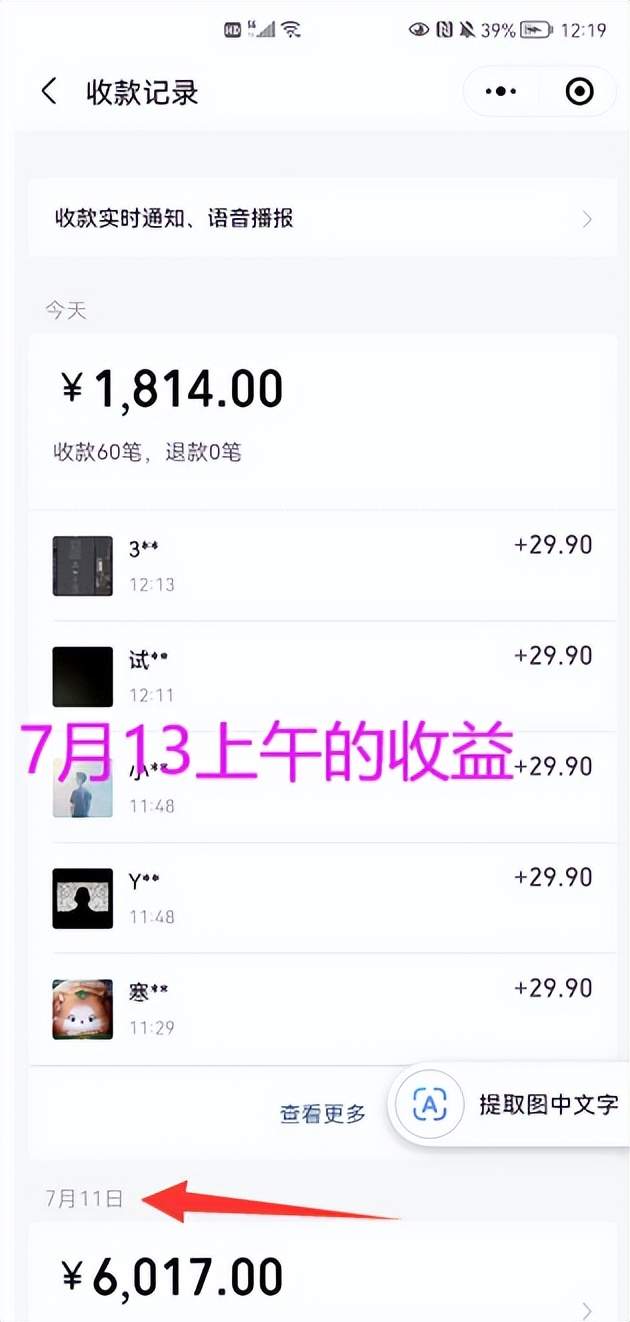Viewport: 630px width, 1322px height.
Task: Open 收款实时通知、语音播报 settings
Action: [322, 218]
